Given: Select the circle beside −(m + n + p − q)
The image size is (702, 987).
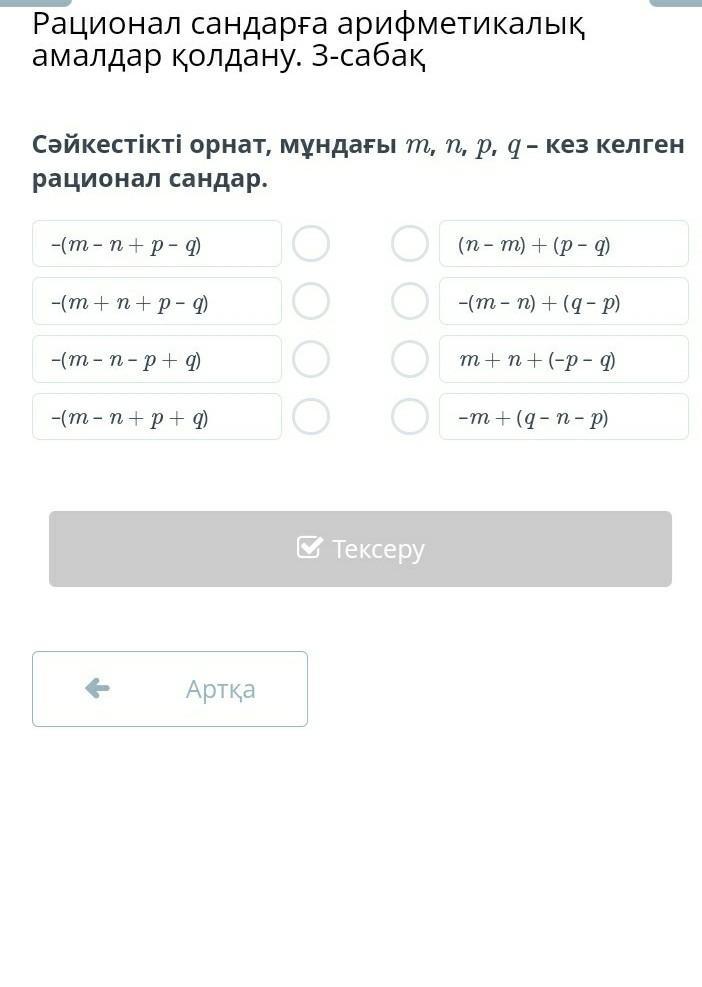Looking at the screenshot, I should tap(311, 301).
